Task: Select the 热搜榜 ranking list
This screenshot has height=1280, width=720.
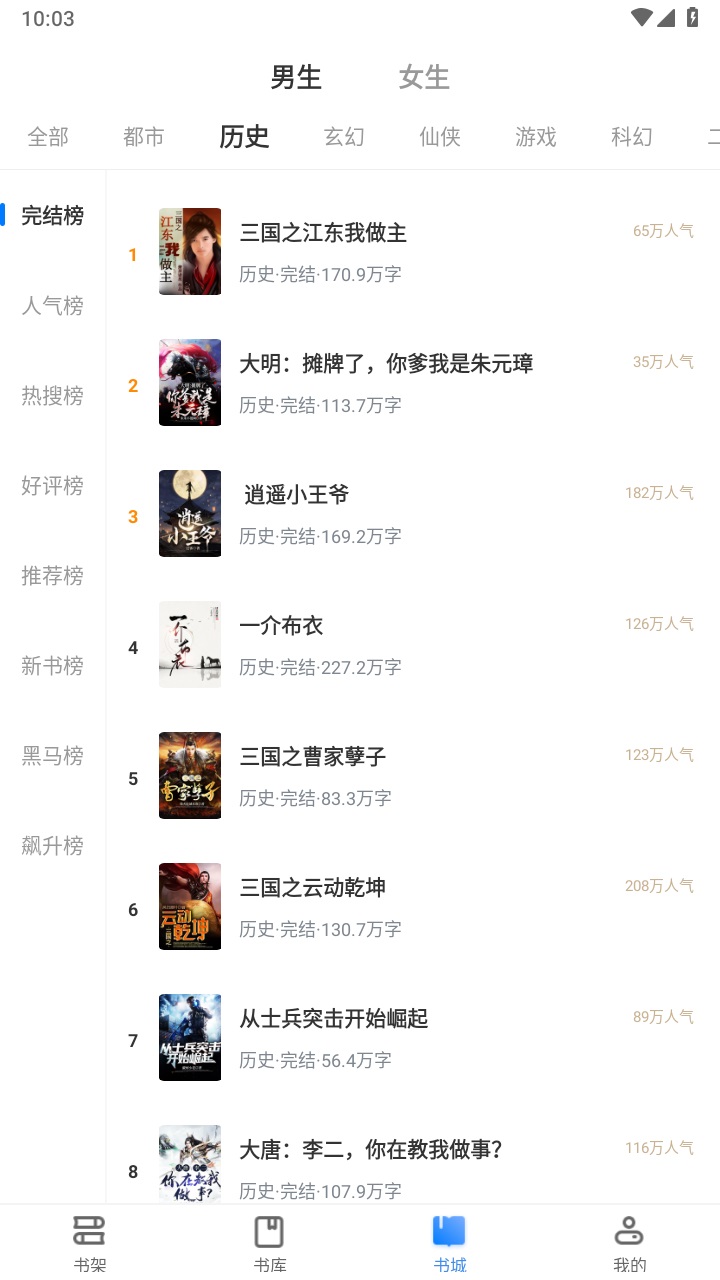Action: [51, 395]
